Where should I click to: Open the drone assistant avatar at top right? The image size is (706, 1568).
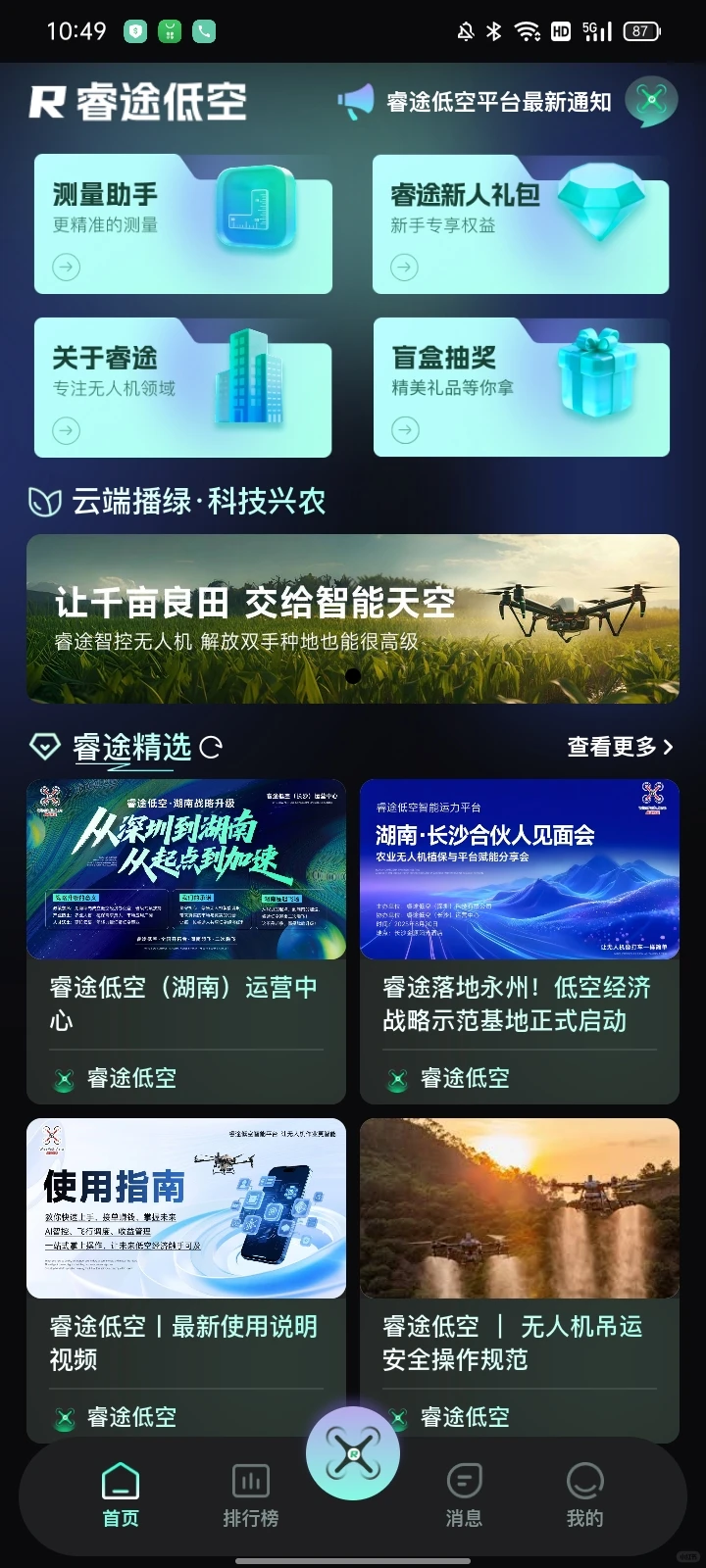click(x=650, y=100)
